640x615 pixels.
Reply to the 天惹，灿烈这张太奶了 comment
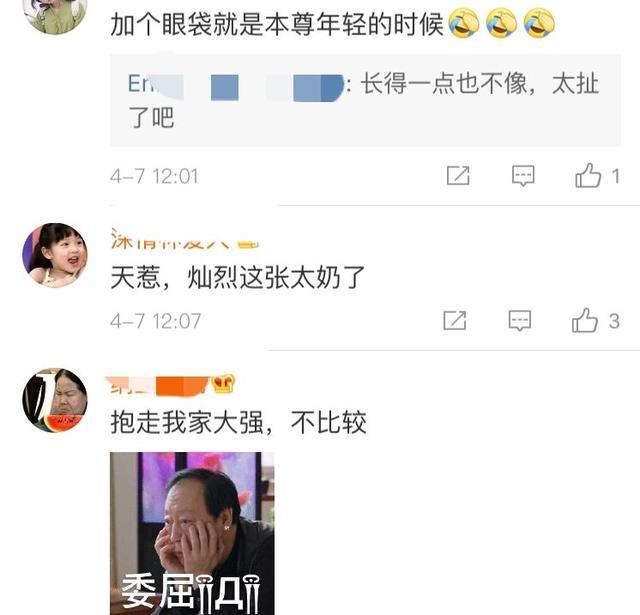pyautogui.click(x=520, y=321)
